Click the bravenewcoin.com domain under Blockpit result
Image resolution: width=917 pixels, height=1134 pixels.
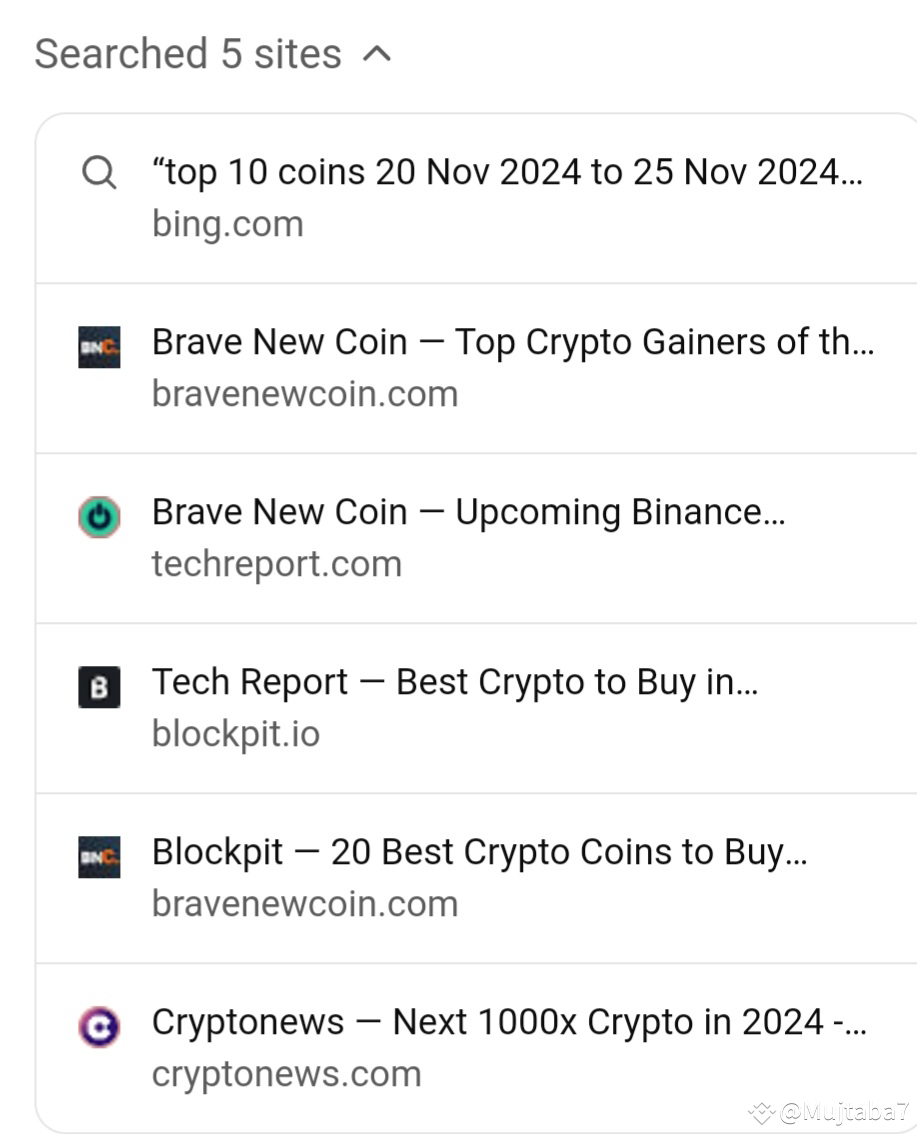(305, 903)
